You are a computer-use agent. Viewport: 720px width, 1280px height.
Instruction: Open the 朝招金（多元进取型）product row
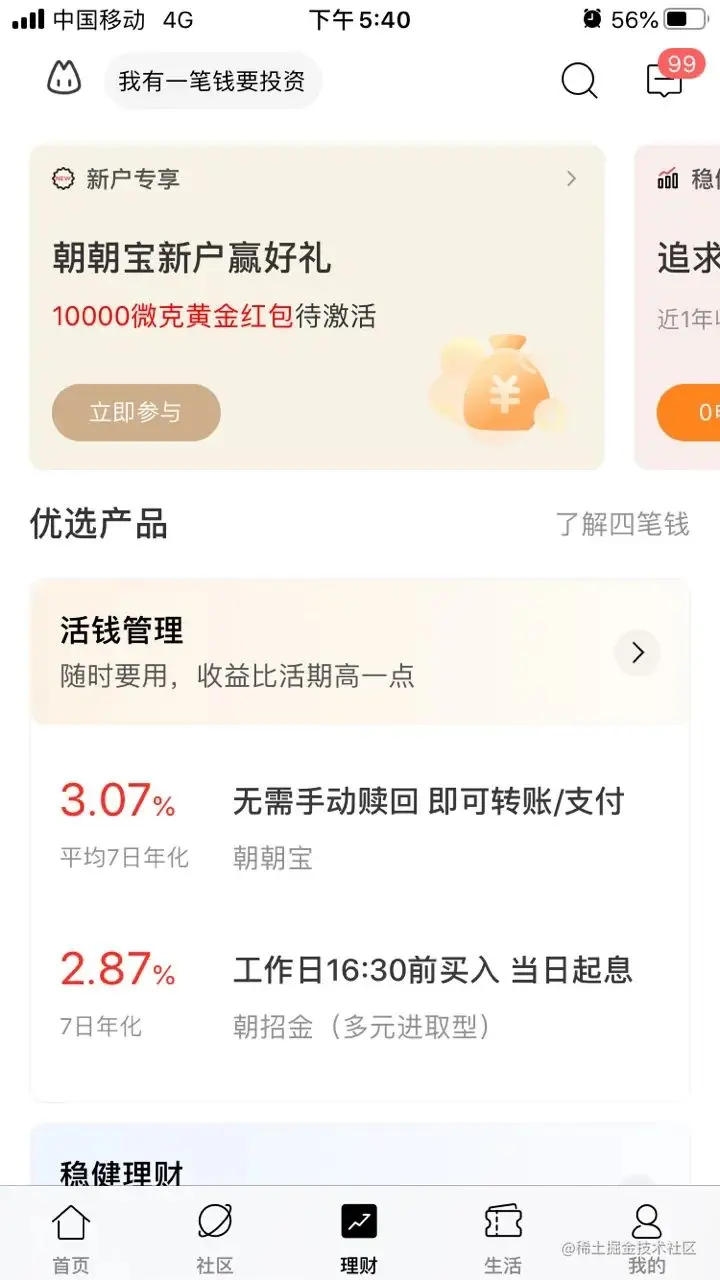pyautogui.click(x=360, y=995)
